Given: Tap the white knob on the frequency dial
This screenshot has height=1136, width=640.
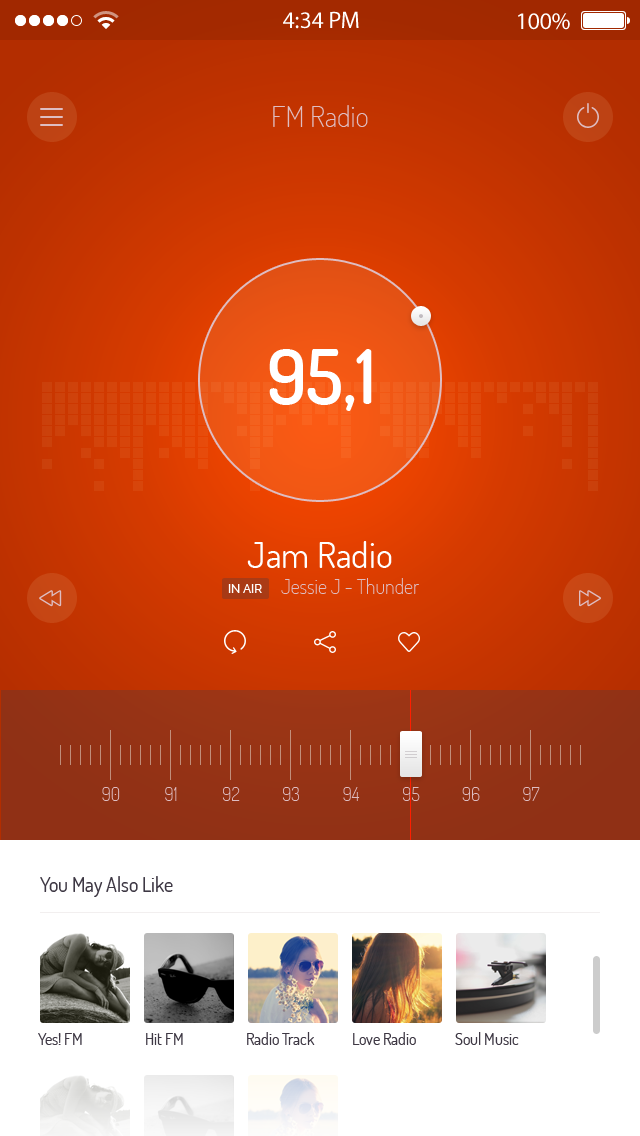Looking at the screenshot, I should pyautogui.click(x=421, y=317).
